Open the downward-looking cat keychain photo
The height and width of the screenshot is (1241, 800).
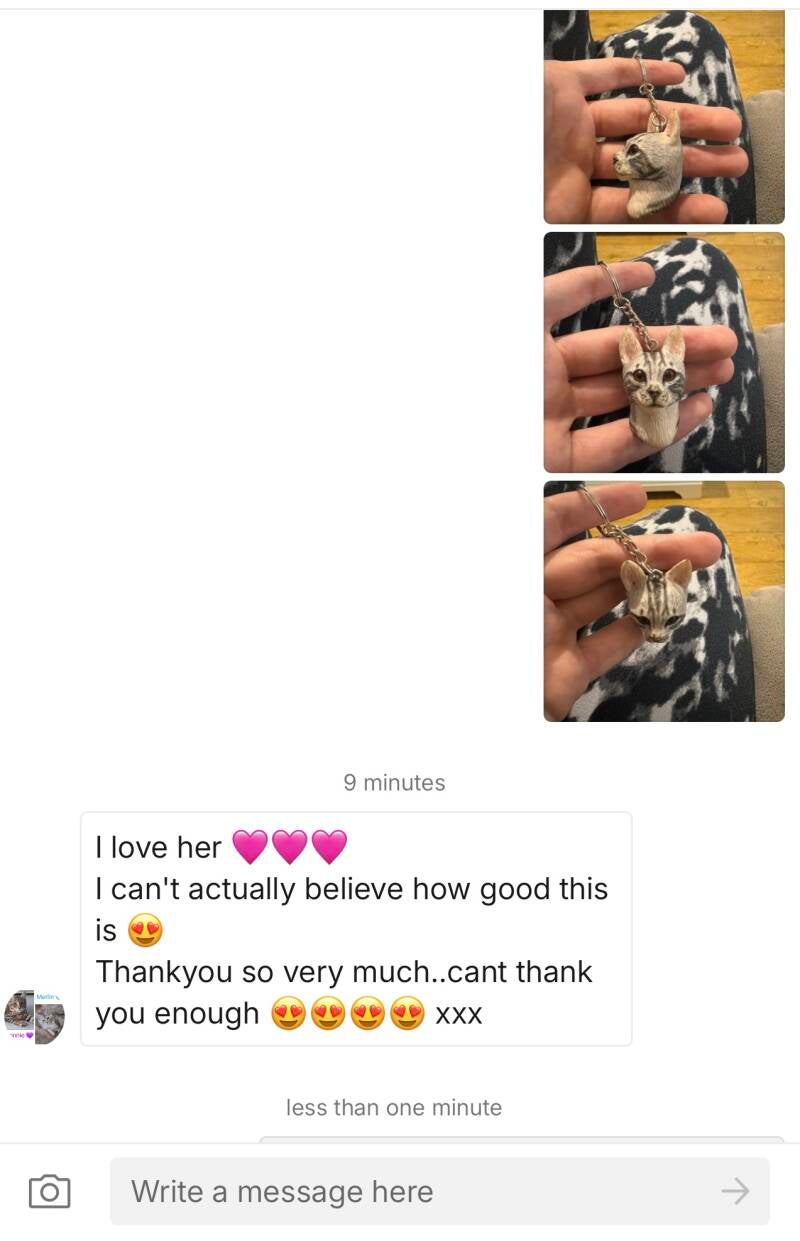[x=664, y=601]
